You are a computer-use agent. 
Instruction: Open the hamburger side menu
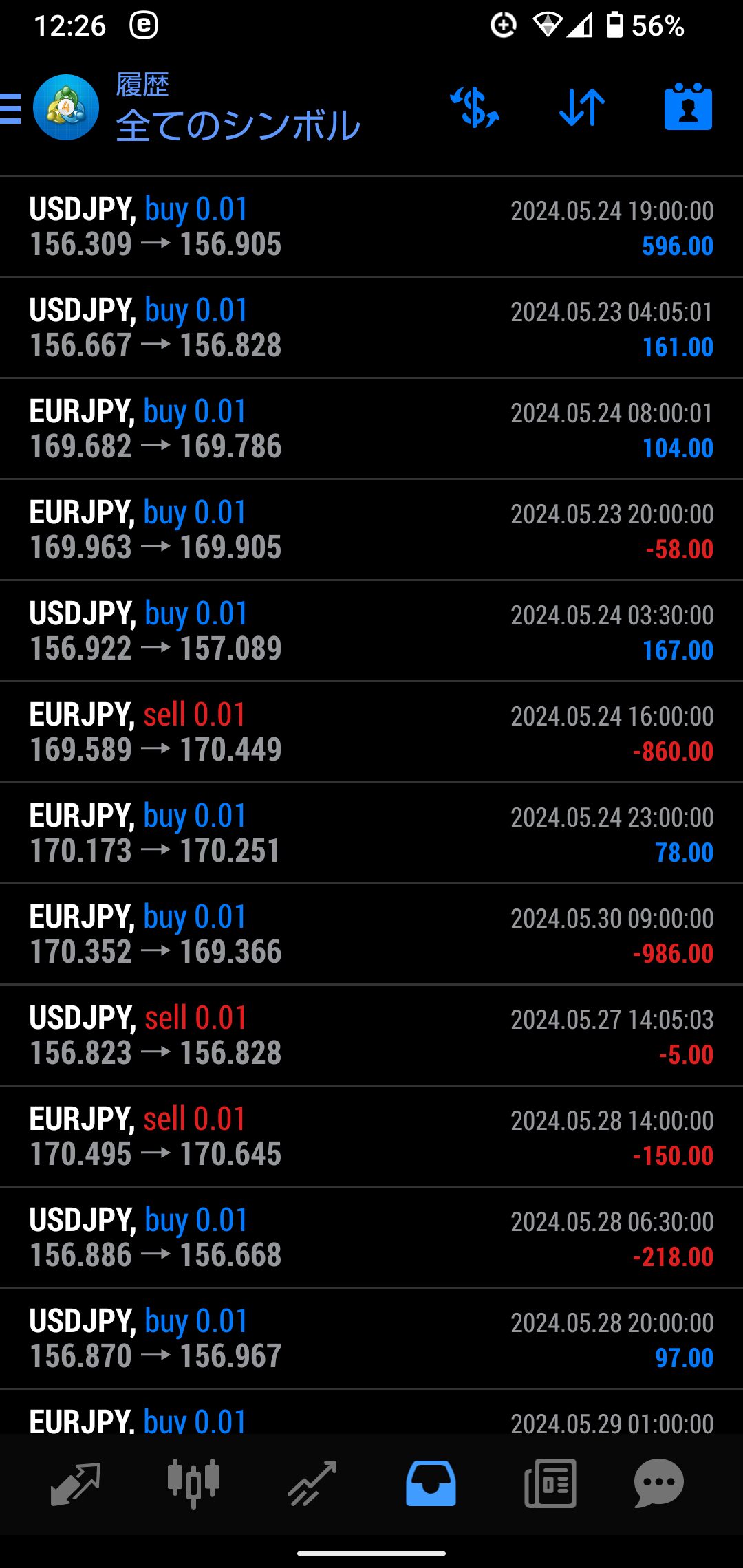tap(11, 109)
